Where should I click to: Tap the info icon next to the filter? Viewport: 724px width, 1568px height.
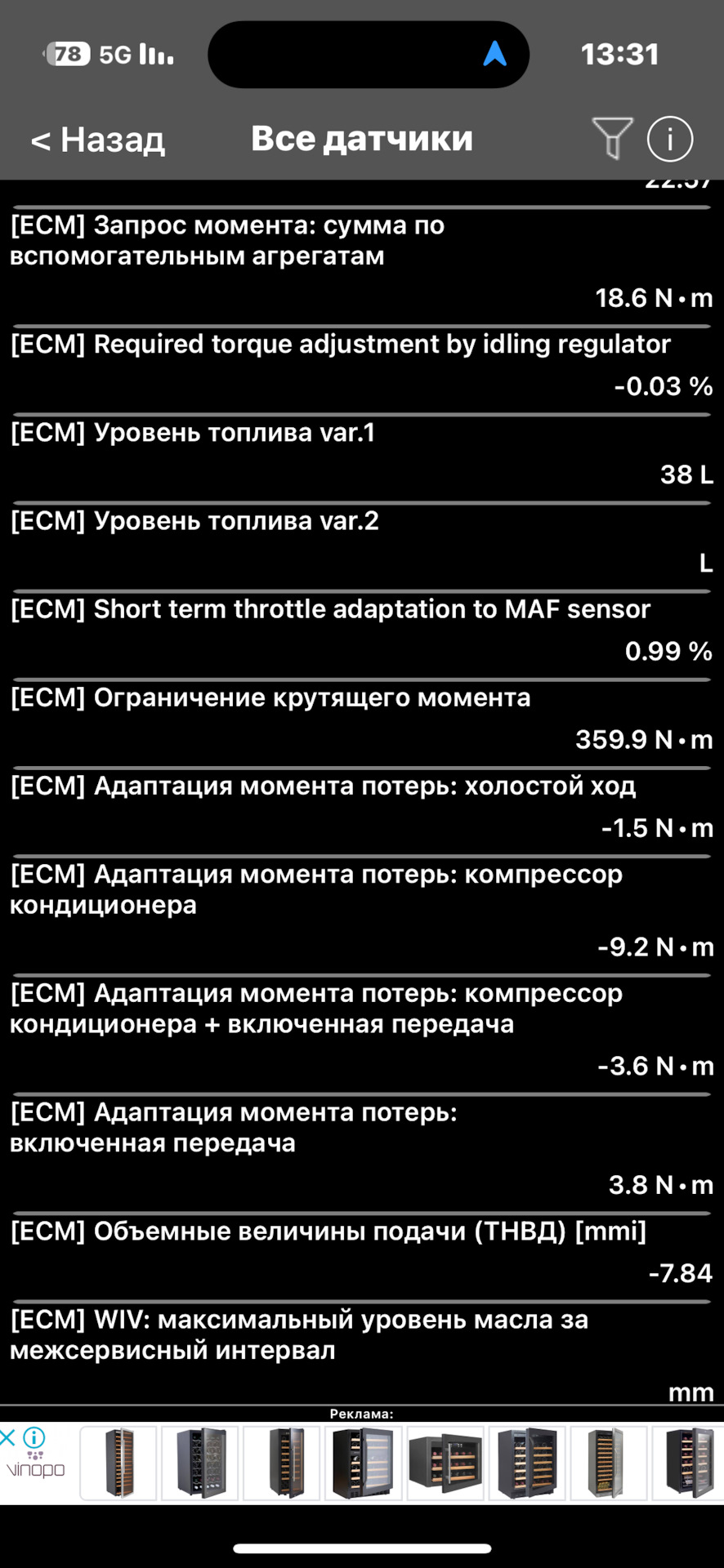click(669, 139)
